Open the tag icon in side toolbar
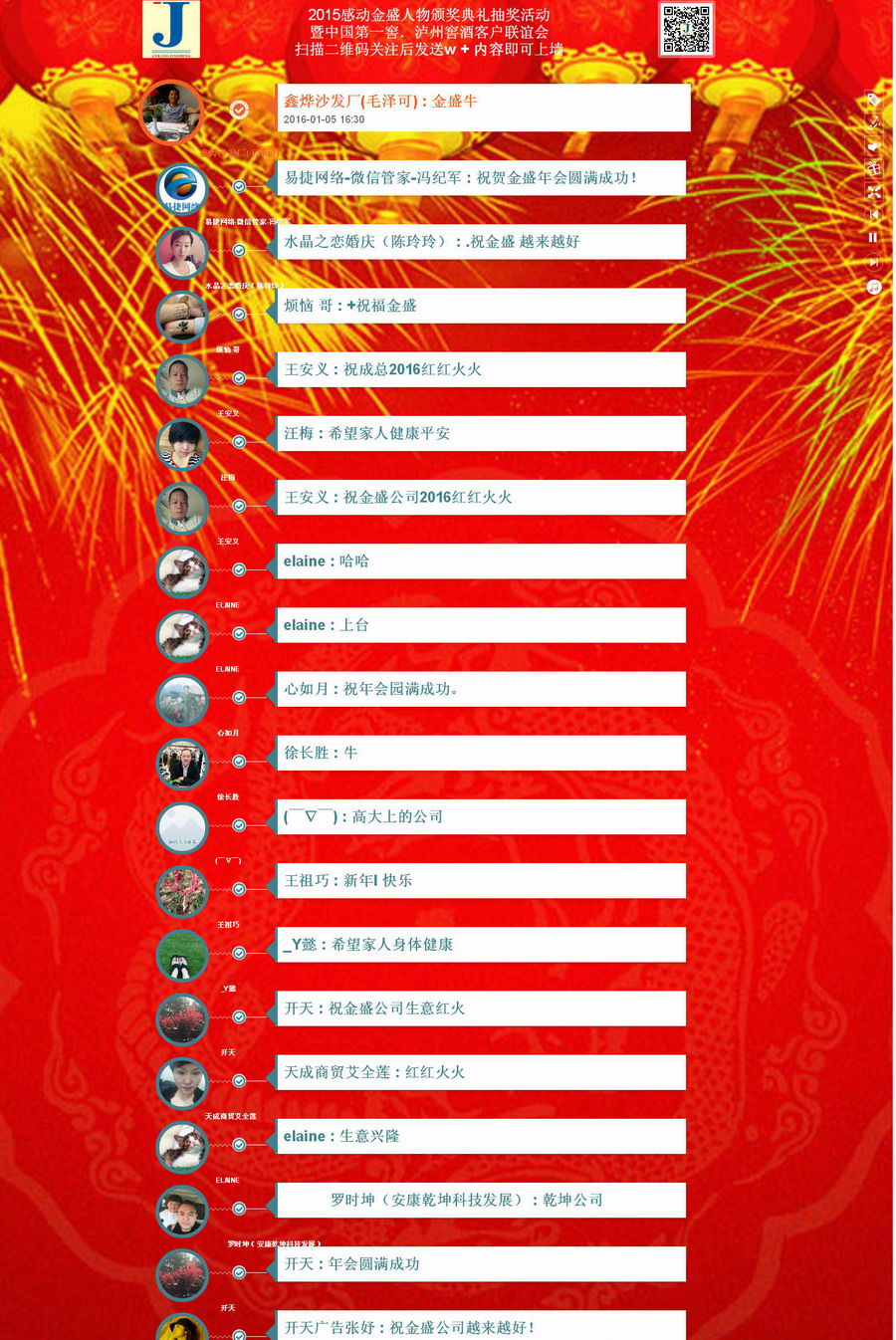 click(873, 100)
